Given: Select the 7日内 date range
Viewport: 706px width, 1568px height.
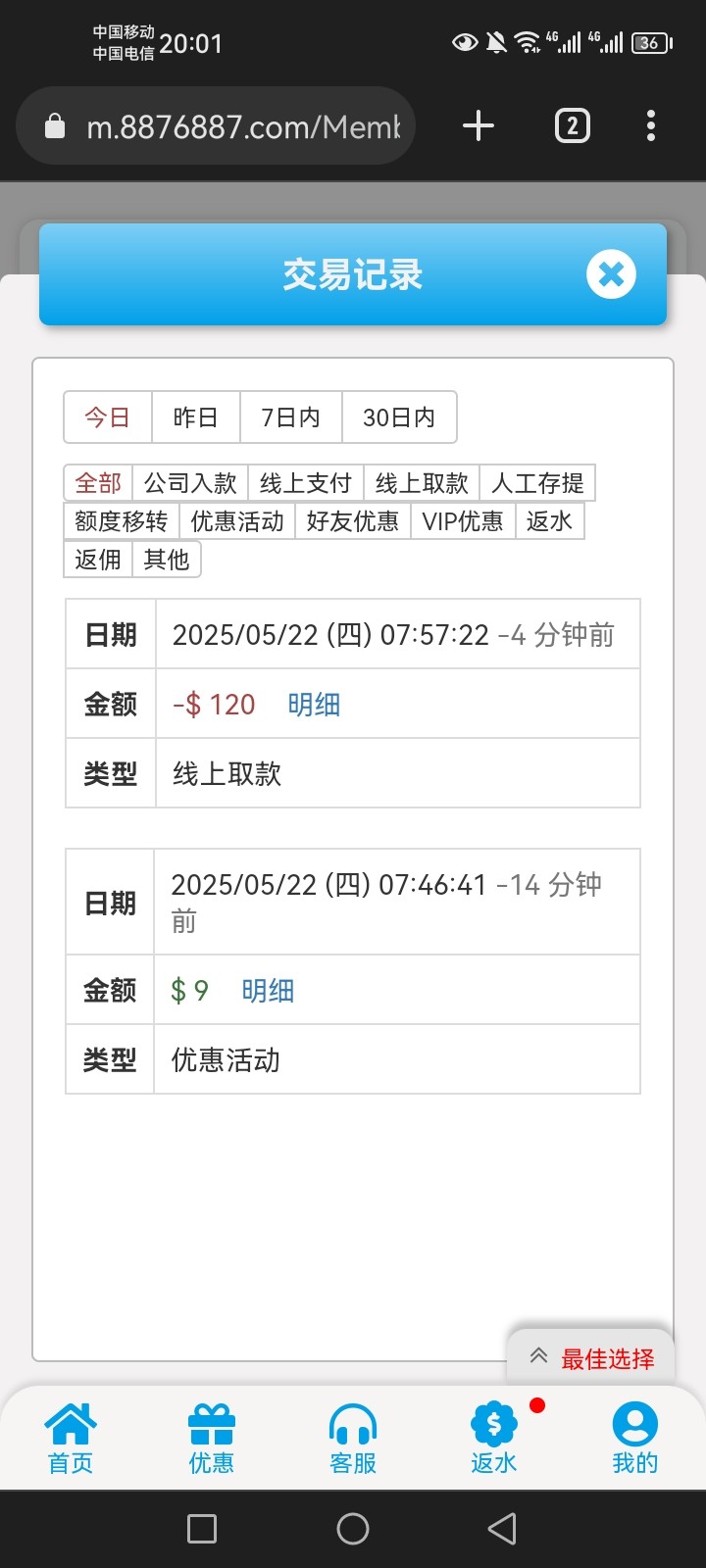Looking at the screenshot, I should coord(290,417).
